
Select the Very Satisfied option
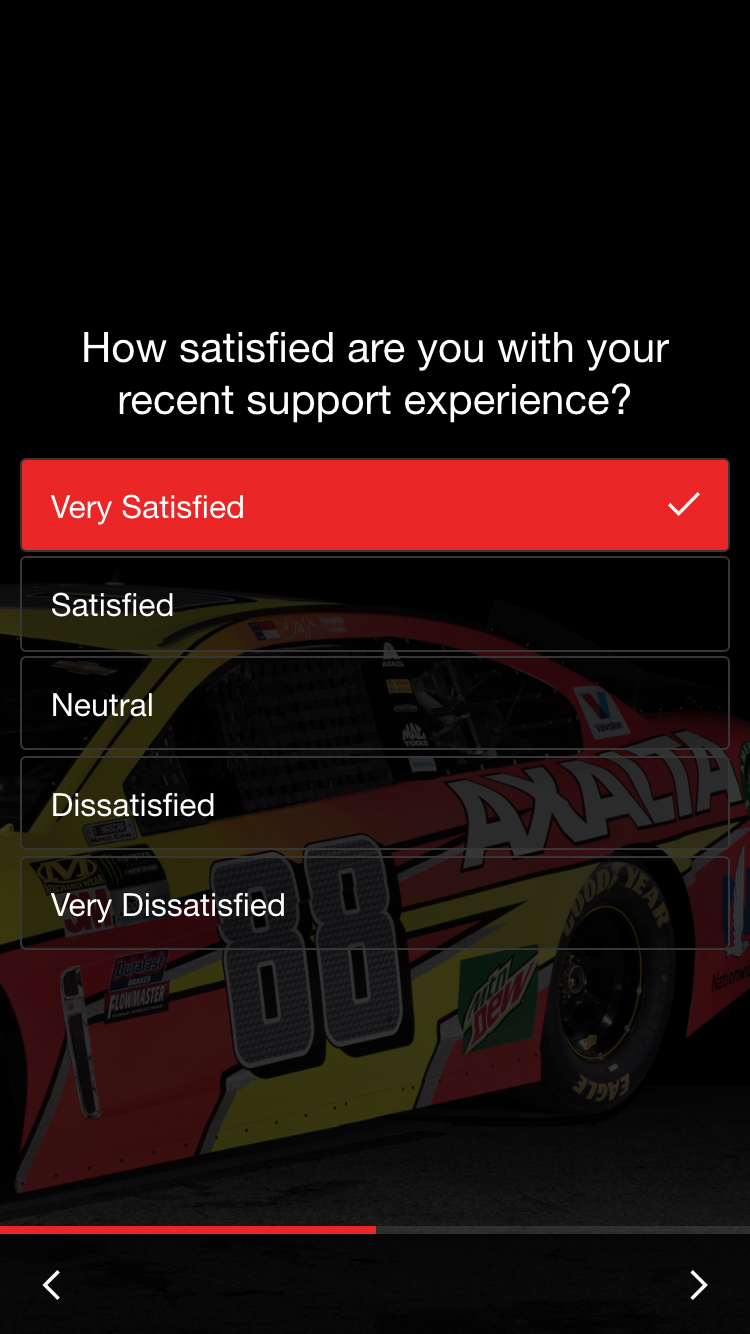(x=374, y=505)
